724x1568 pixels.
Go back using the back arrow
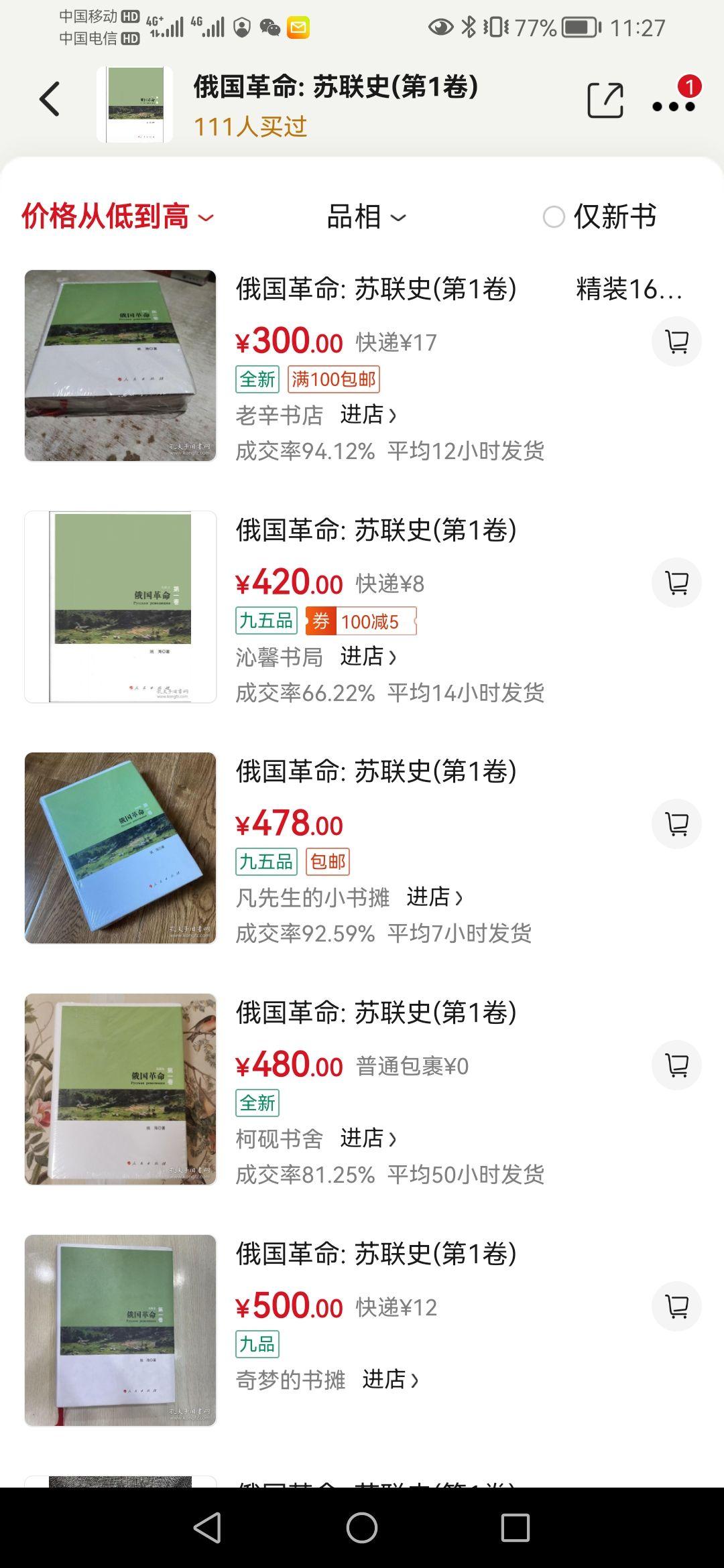(48, 98)
